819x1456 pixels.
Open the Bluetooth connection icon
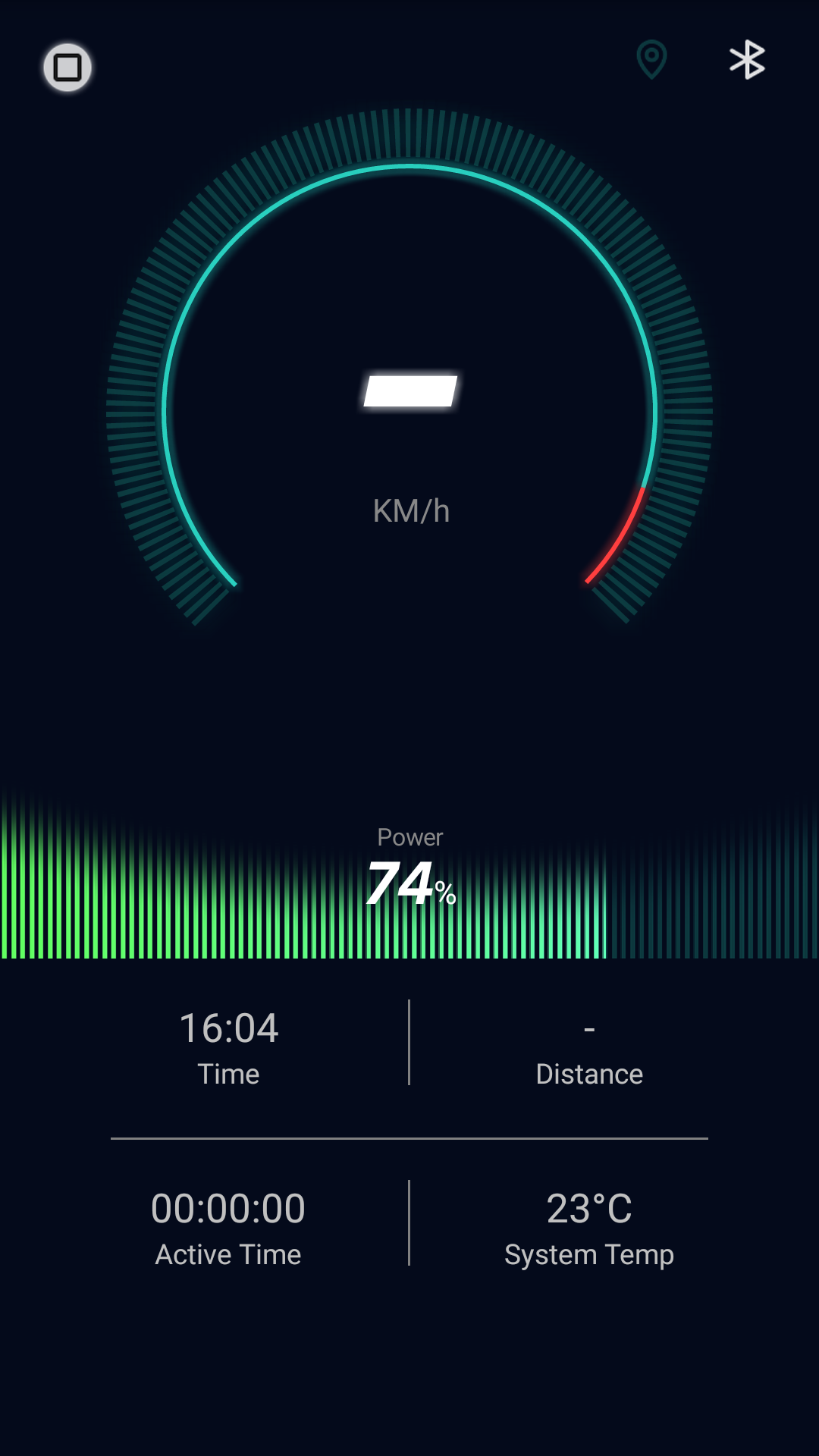click(747, 60)
